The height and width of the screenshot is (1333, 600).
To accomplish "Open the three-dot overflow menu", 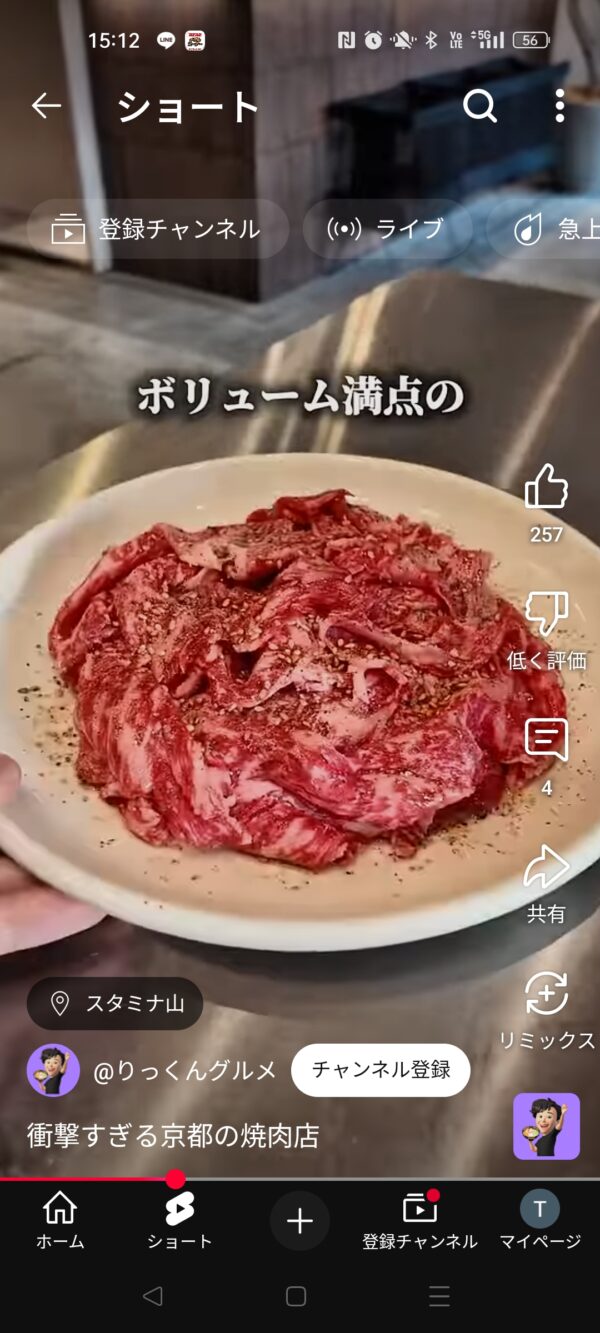I will pyautogui.click(x=560, y=106).
